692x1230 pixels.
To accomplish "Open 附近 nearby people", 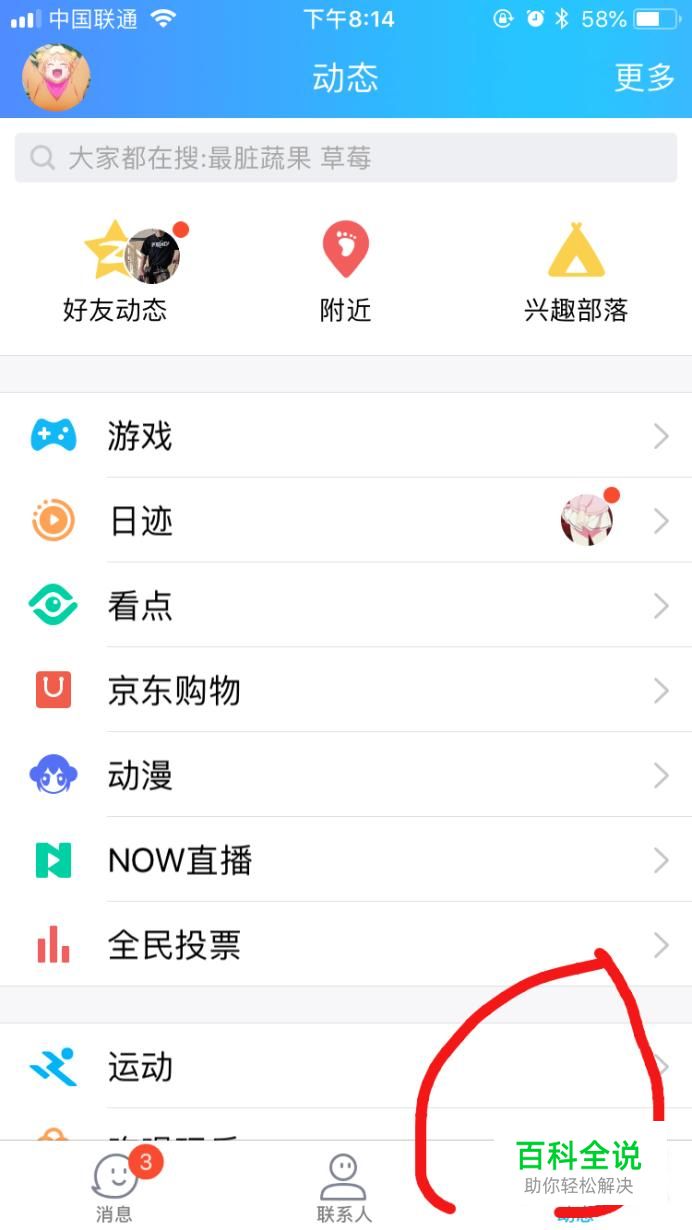I will (x=345, y=272).
